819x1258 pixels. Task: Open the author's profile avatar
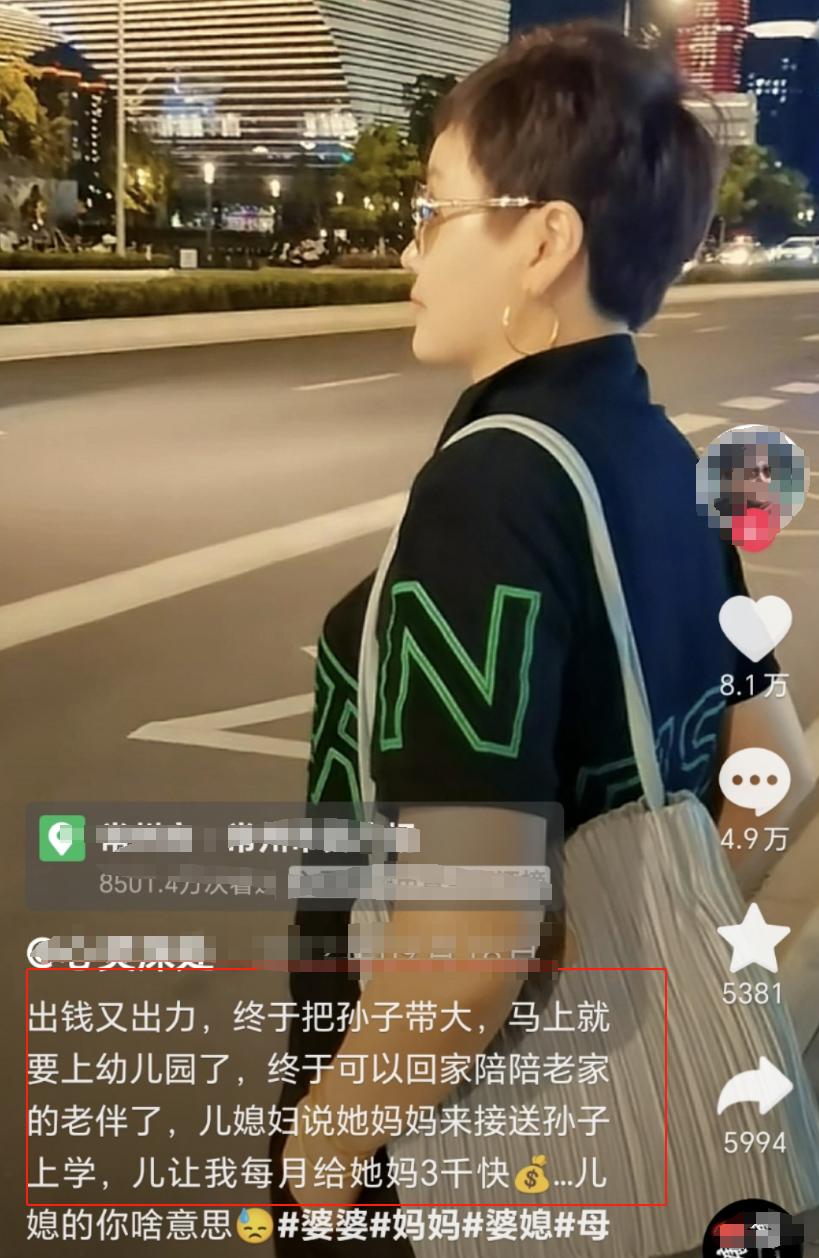coord(751,475)
